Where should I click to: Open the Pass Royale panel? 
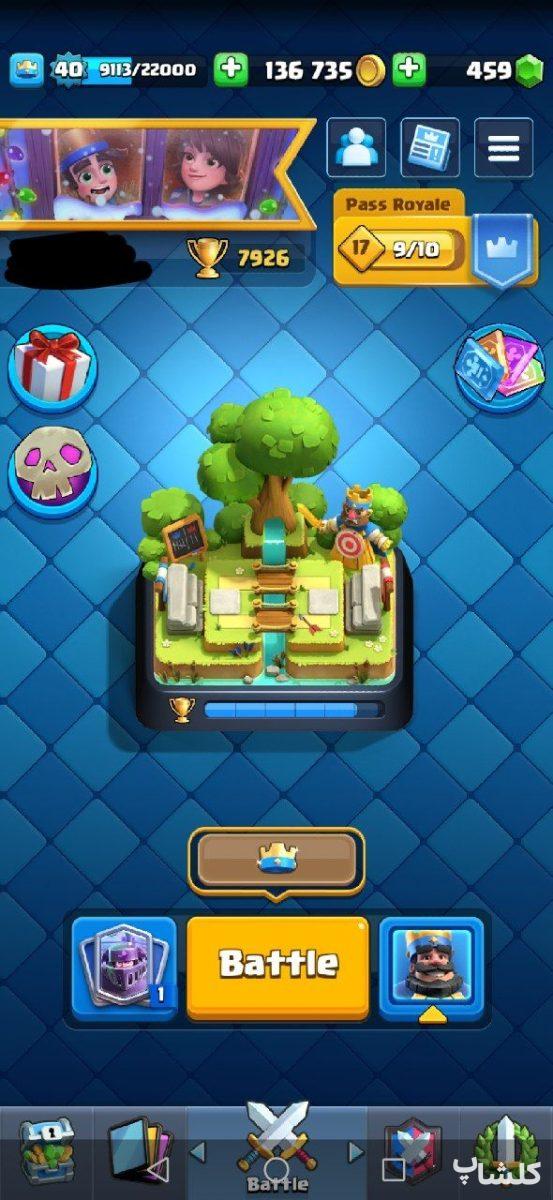click(438, 238)
